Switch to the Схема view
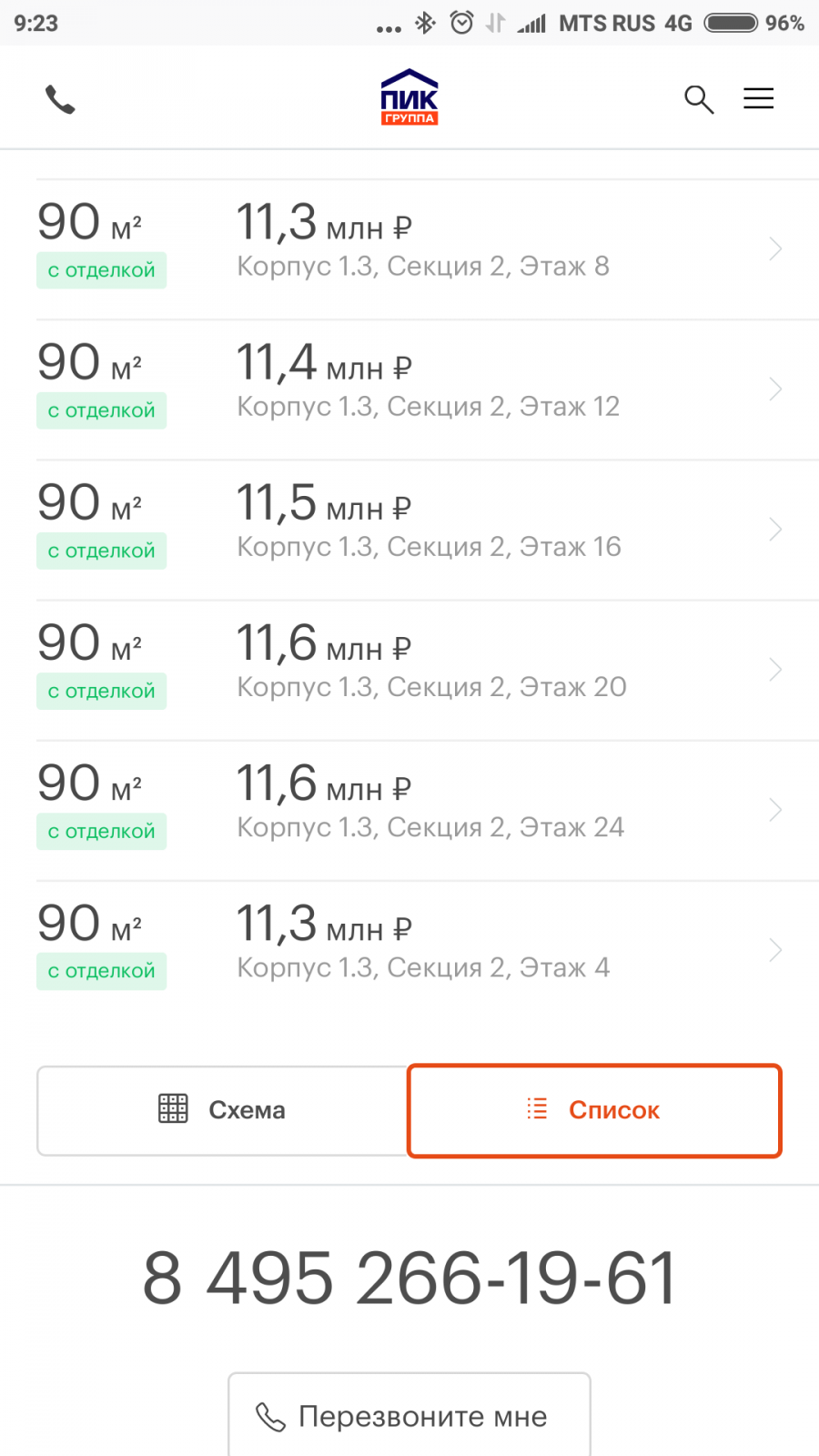This screenshot has height=1456, width=819. pos(223,1110)
